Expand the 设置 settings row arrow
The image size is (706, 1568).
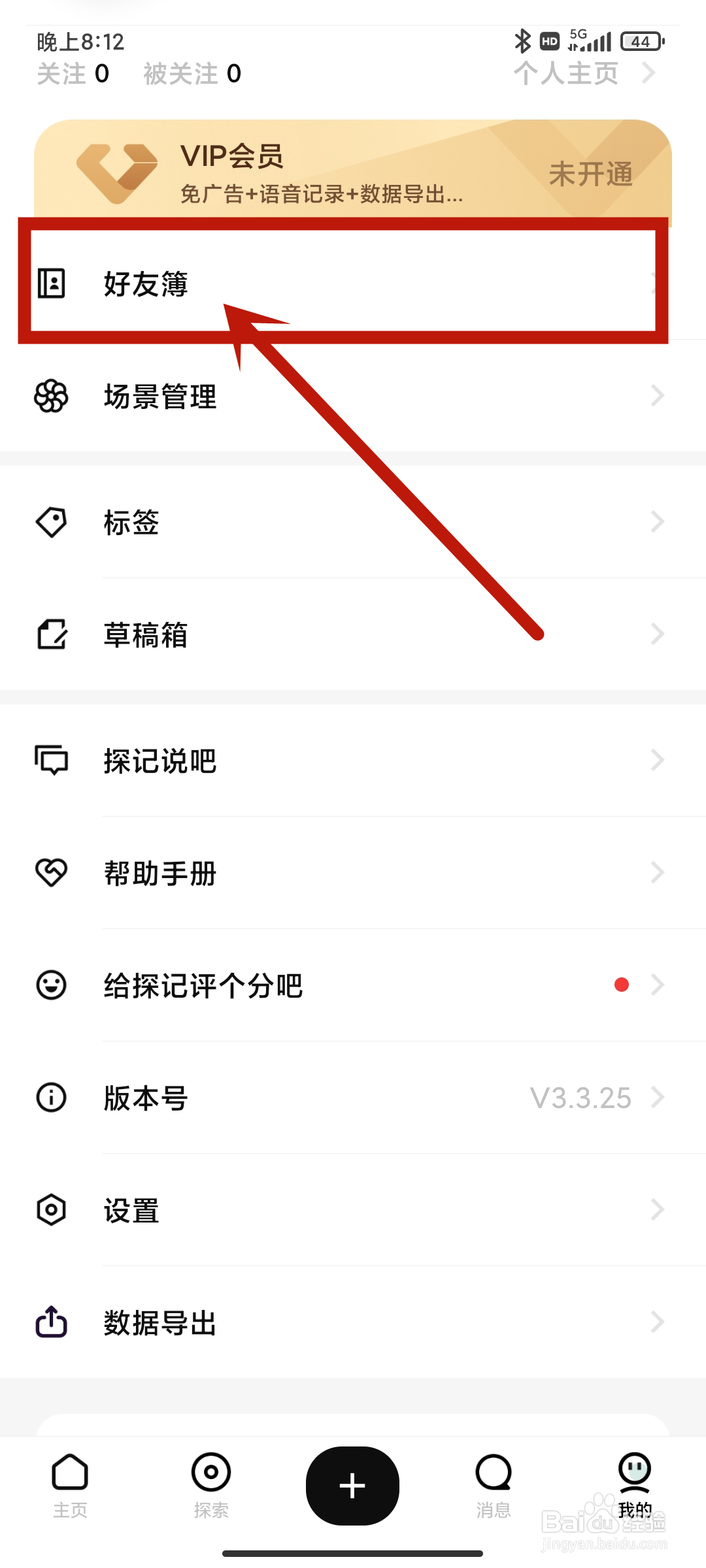(658, 1211)
